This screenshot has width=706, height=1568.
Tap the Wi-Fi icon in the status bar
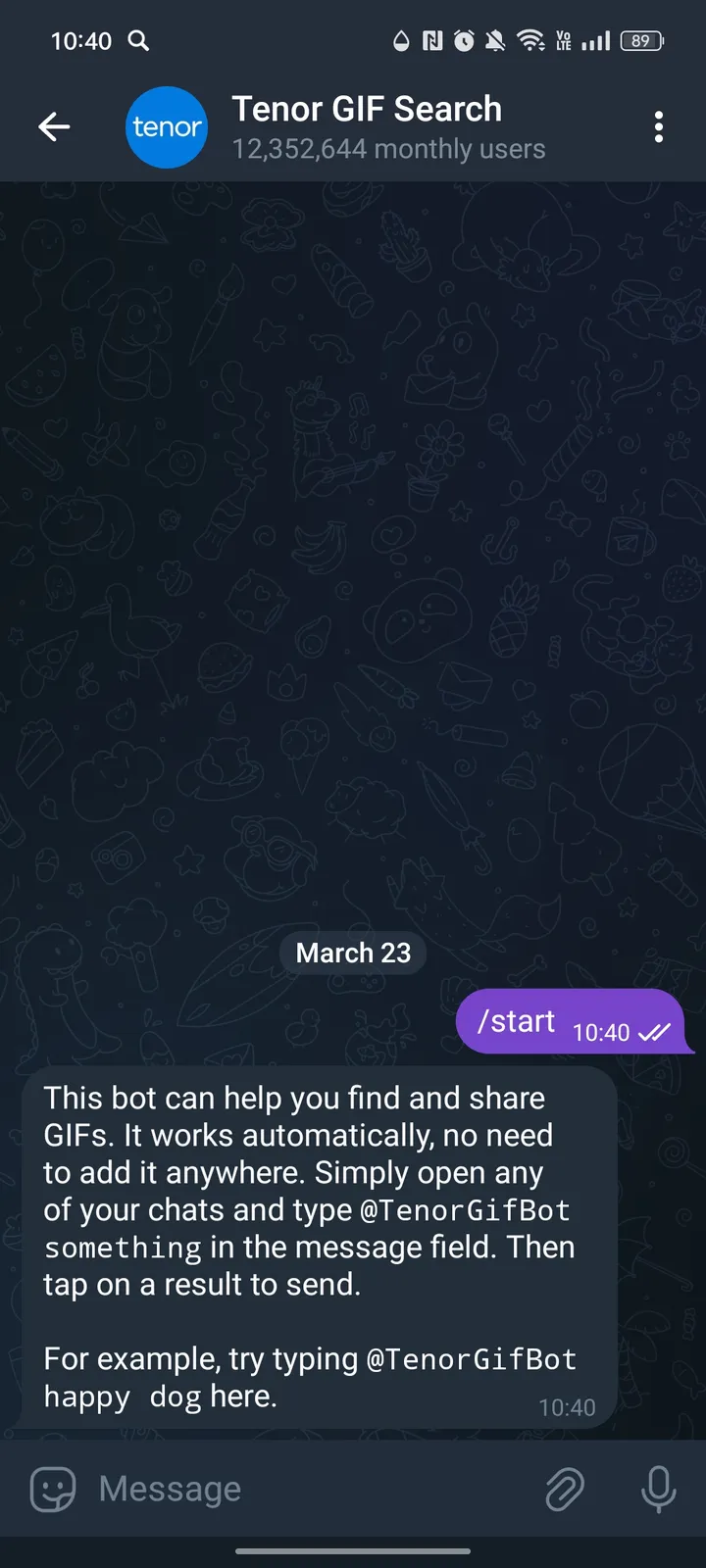point(530,40)
